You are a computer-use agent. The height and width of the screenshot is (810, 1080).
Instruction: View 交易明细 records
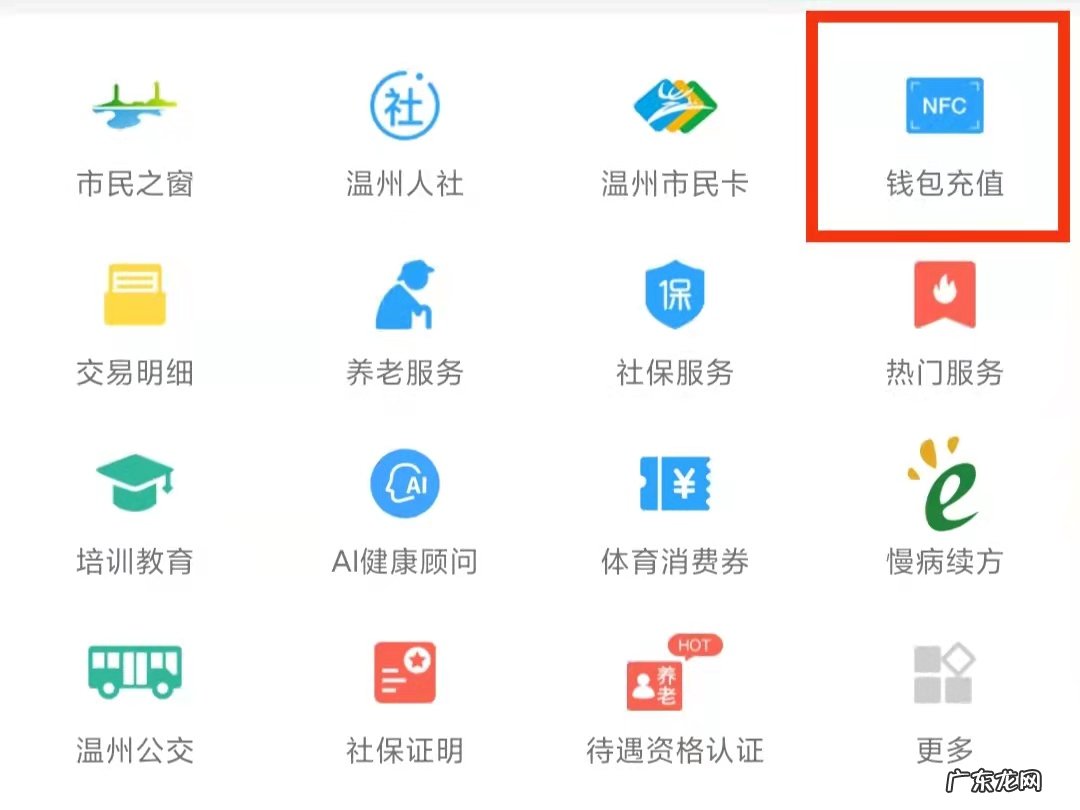134,295
